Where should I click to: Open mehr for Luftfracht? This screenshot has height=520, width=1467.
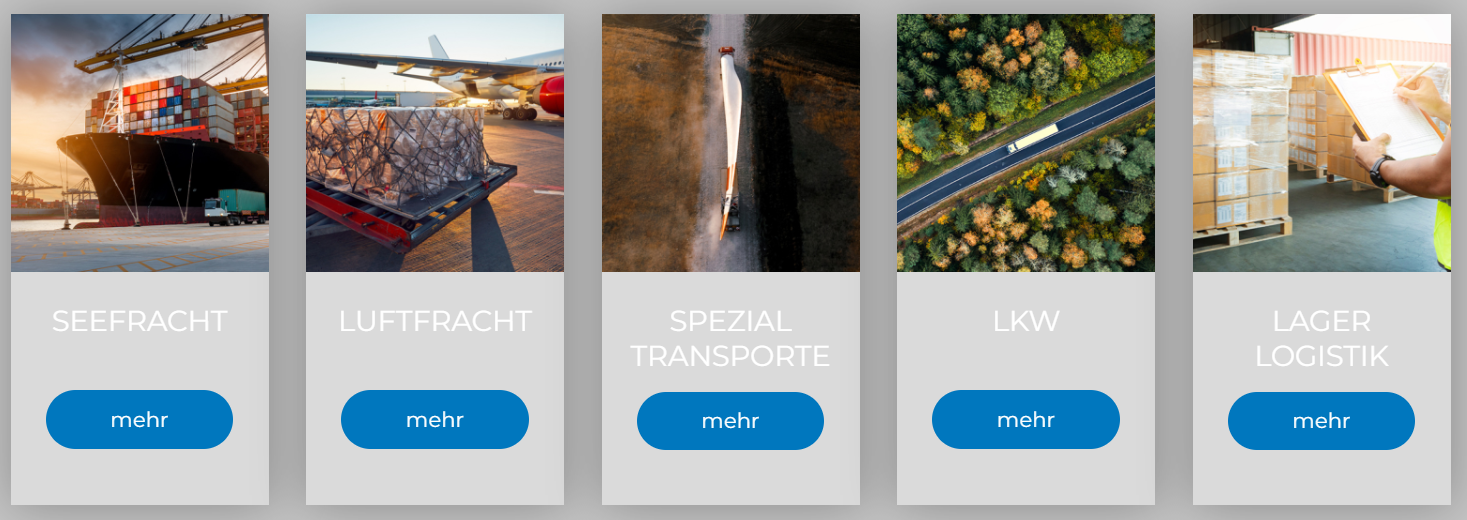click(x=434, y=420)
